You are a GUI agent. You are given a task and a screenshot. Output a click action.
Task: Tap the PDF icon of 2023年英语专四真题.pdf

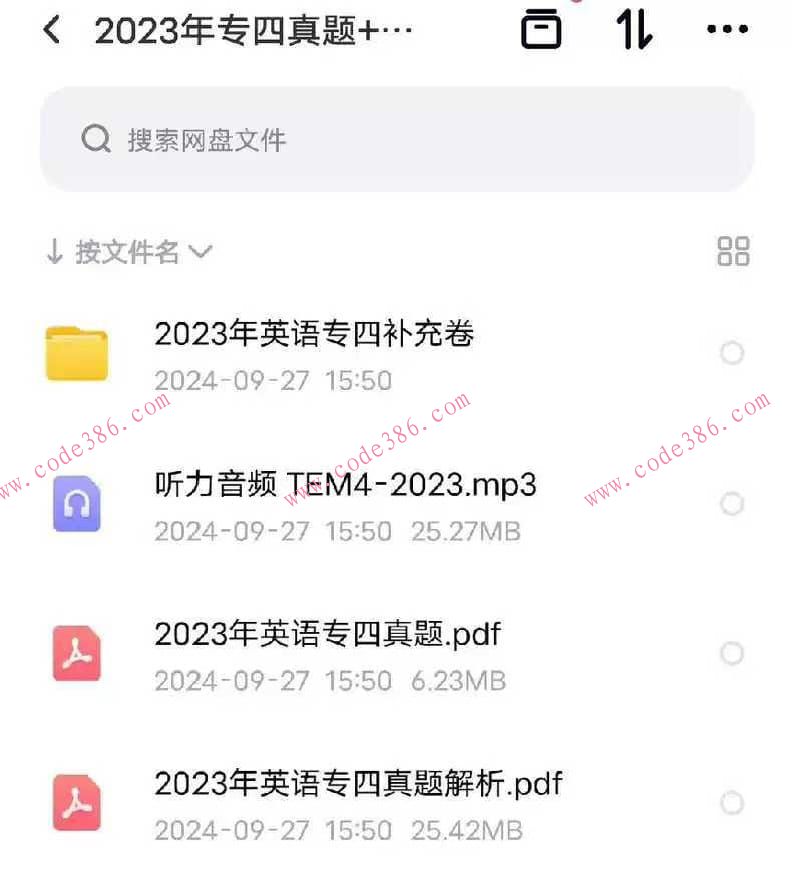78,654
